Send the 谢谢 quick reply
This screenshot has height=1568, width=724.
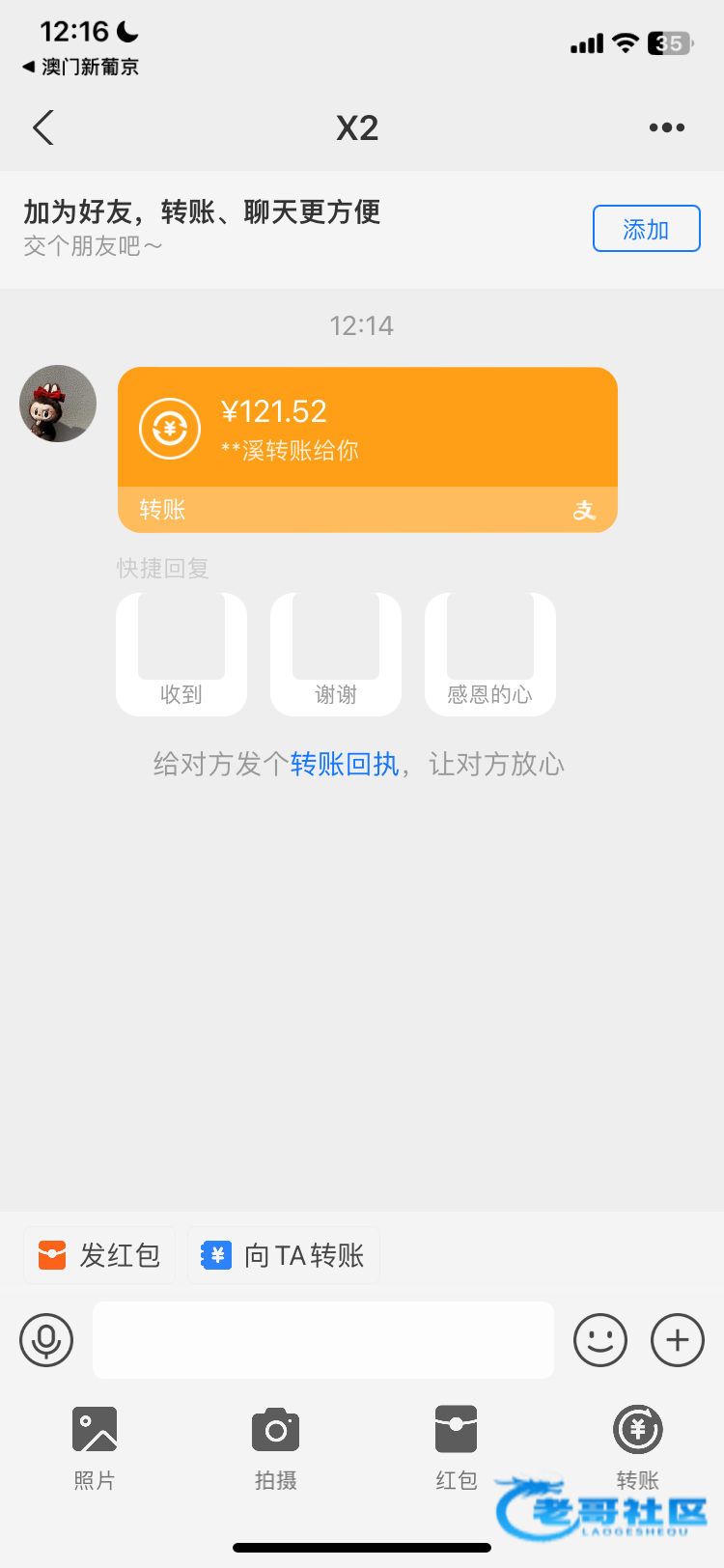(336, 654)
